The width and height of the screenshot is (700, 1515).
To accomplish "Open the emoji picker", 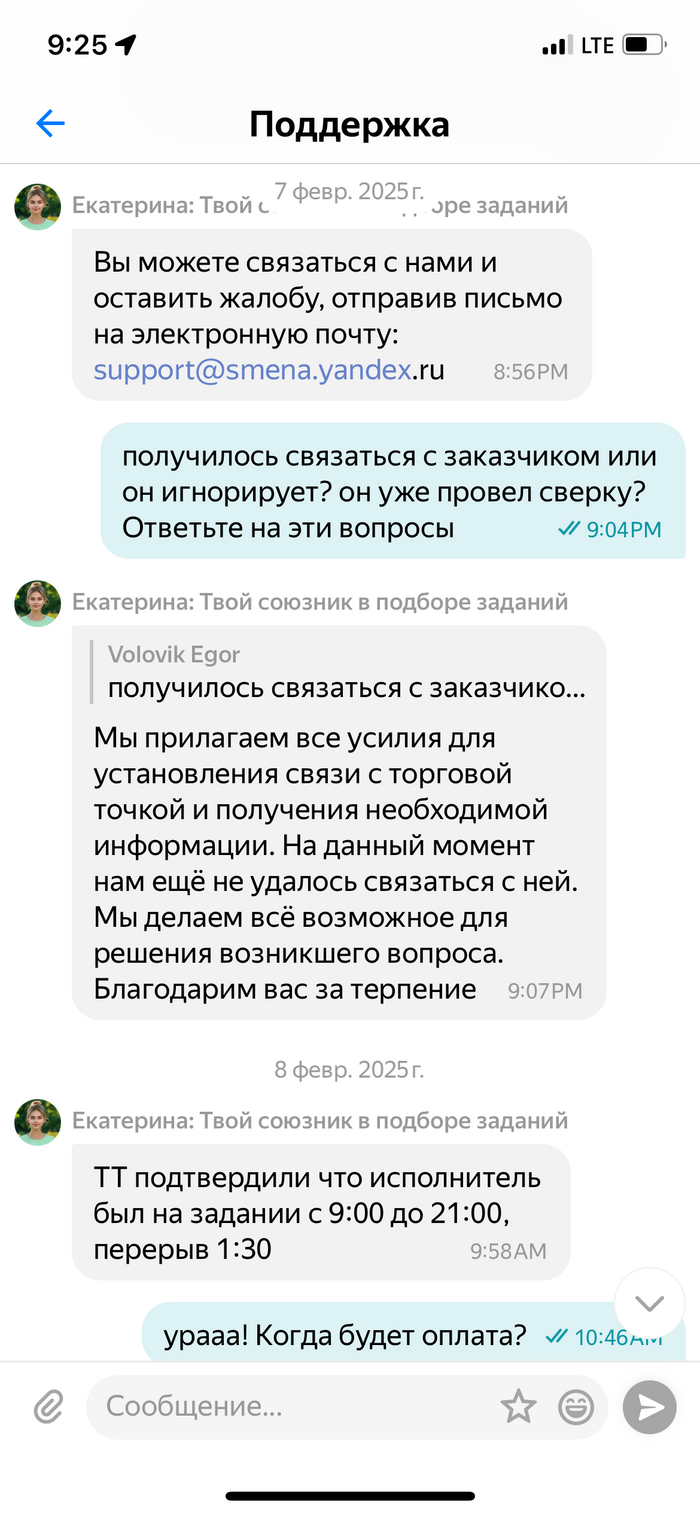I will 576,1407.
